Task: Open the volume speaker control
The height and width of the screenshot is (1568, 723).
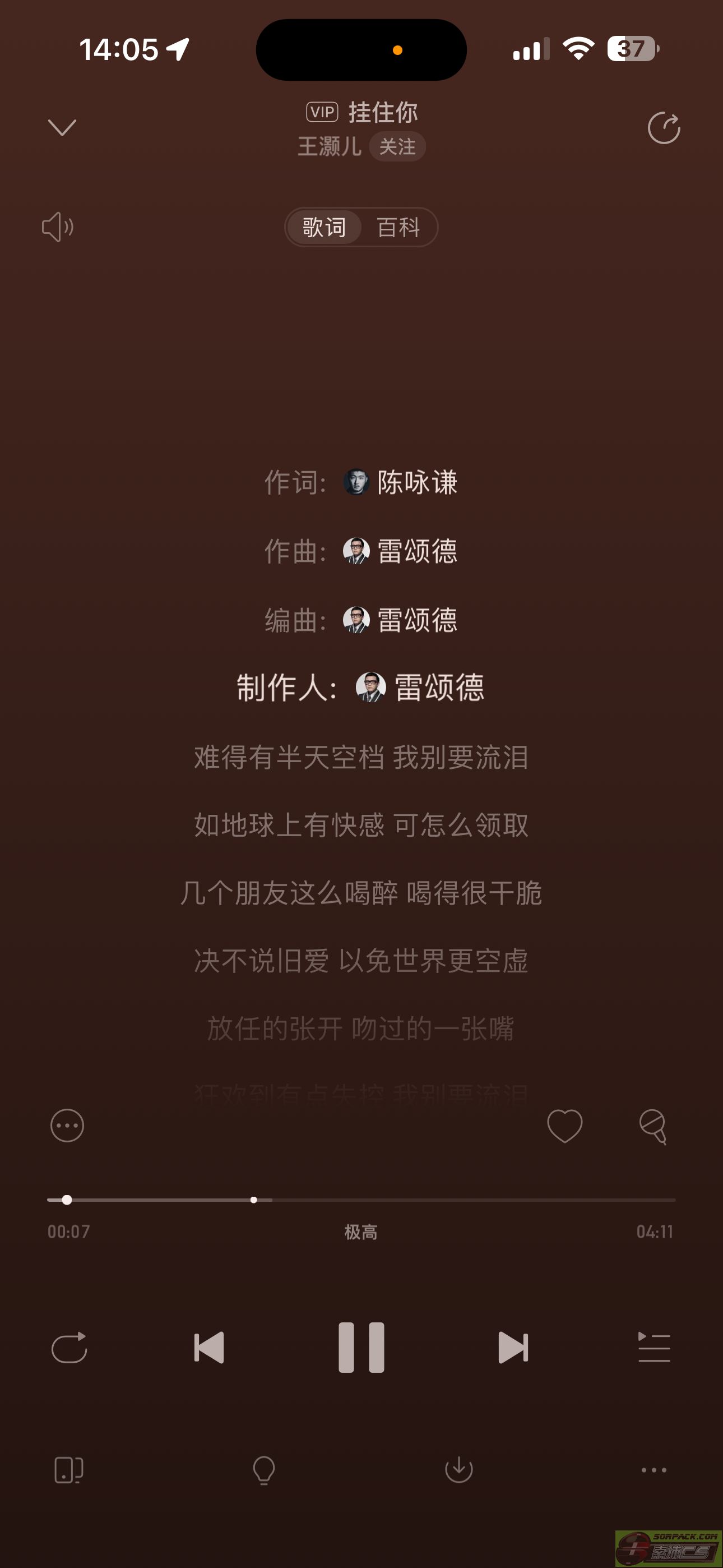Action: point(58,227)
